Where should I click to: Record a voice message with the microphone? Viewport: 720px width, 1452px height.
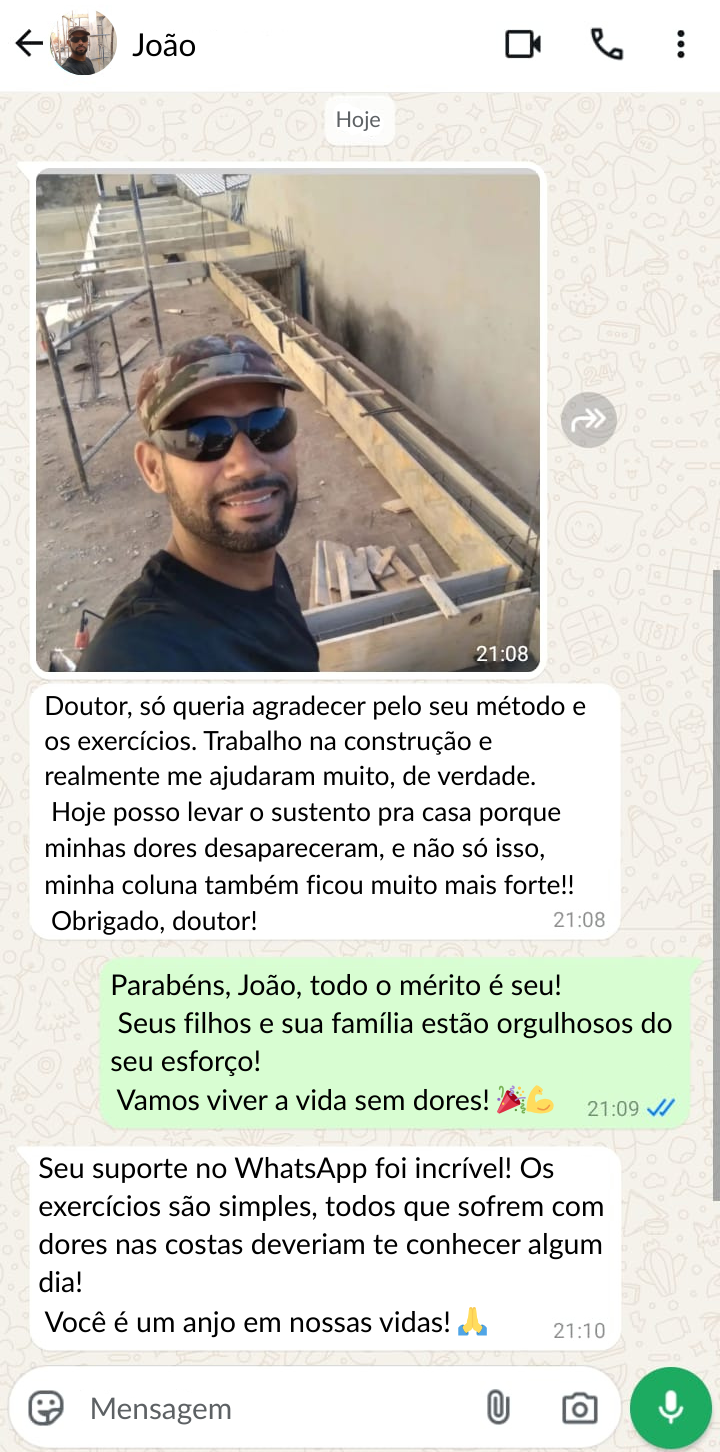670,1407
